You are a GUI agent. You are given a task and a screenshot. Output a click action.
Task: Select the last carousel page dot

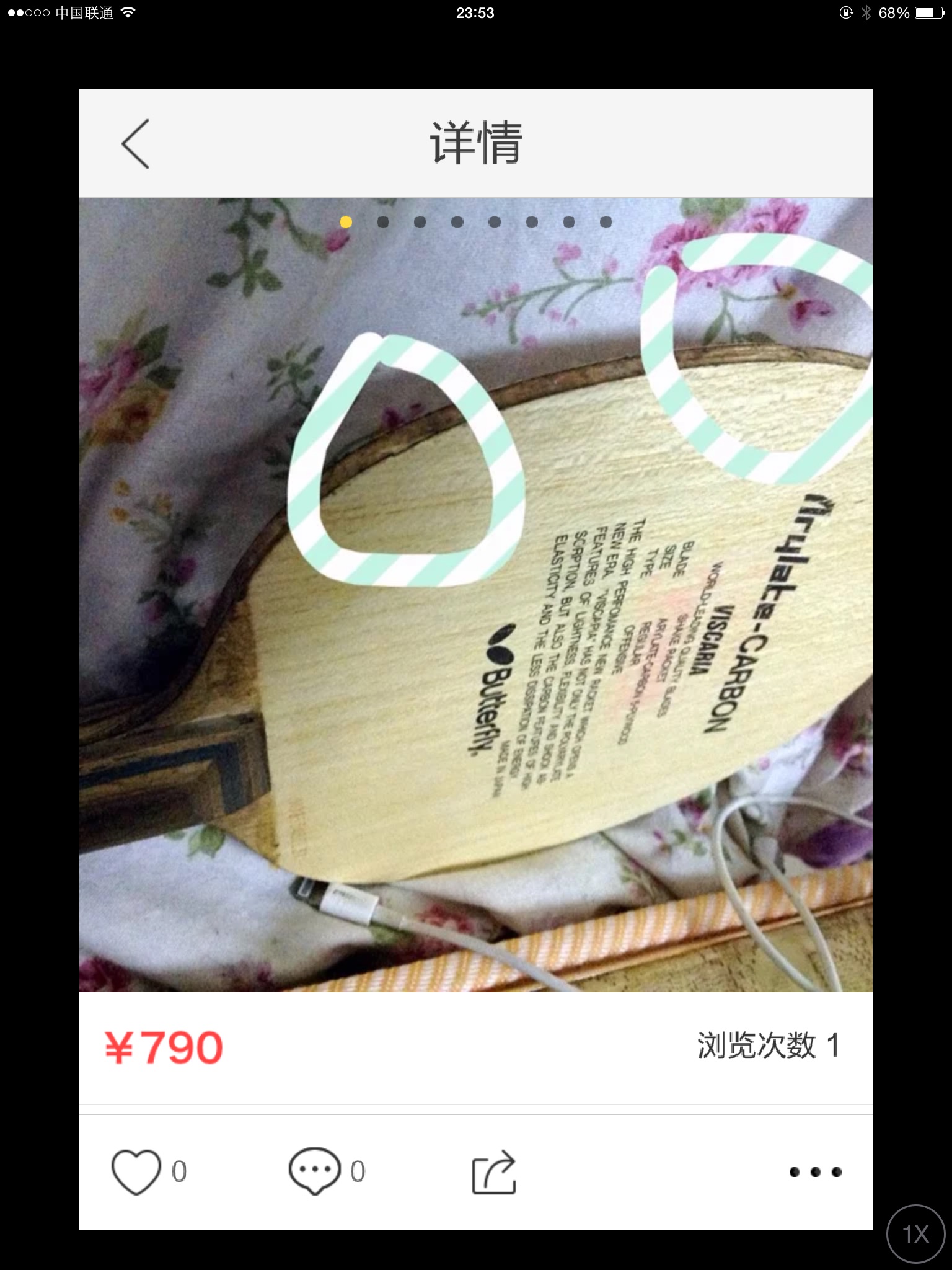pyautogui.click(x=606, y=221)
